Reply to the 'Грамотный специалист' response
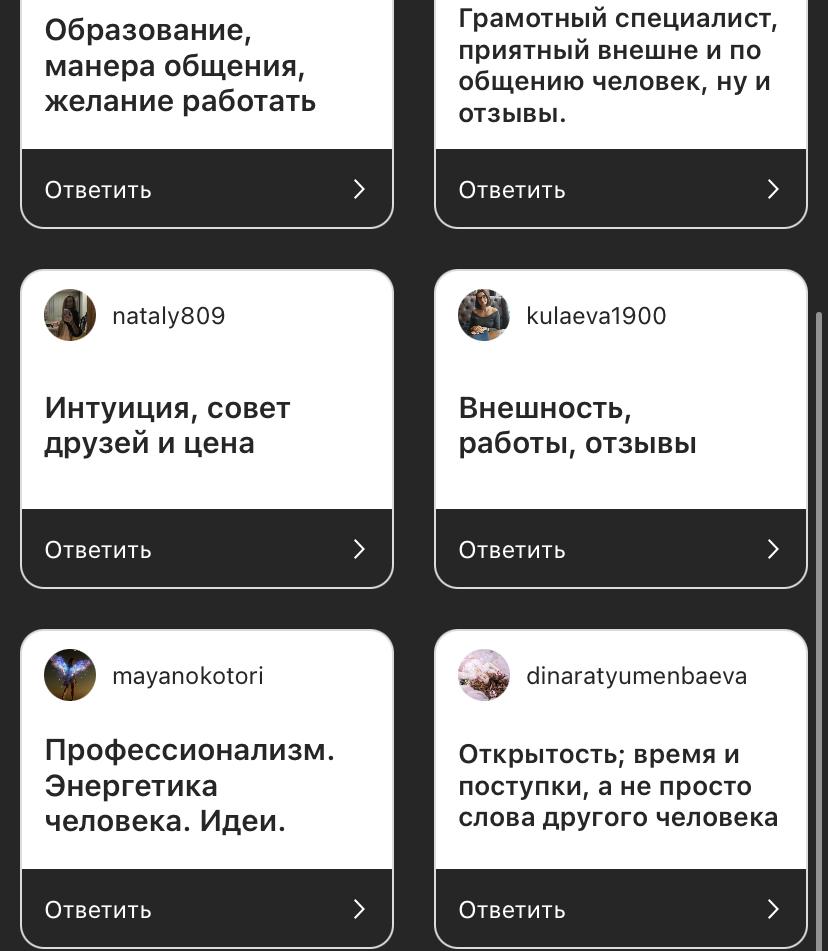This screenshot has height=951, width=828. (621, 189)
